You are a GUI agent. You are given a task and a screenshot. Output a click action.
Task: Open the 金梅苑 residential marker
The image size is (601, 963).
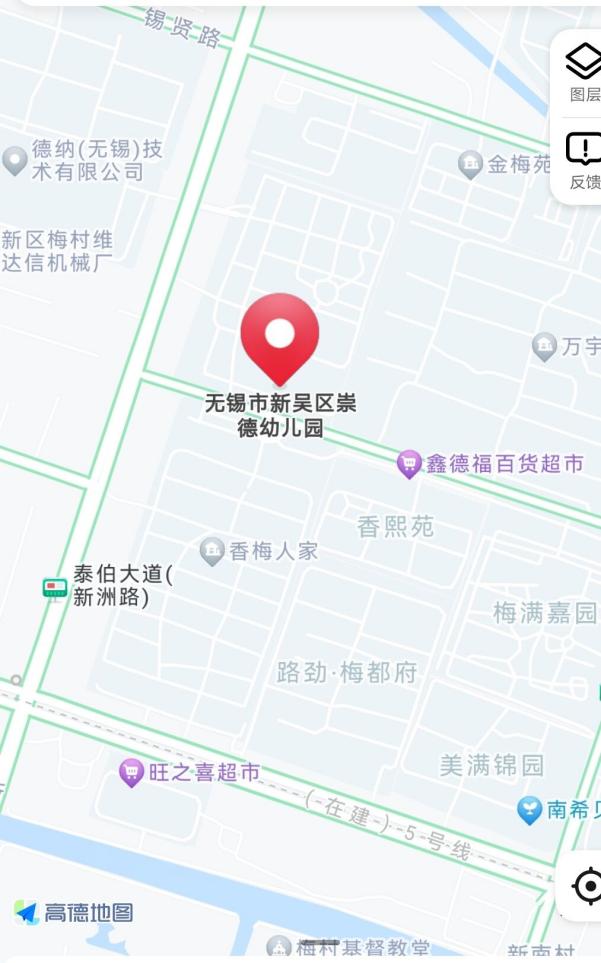coord(470,165)
